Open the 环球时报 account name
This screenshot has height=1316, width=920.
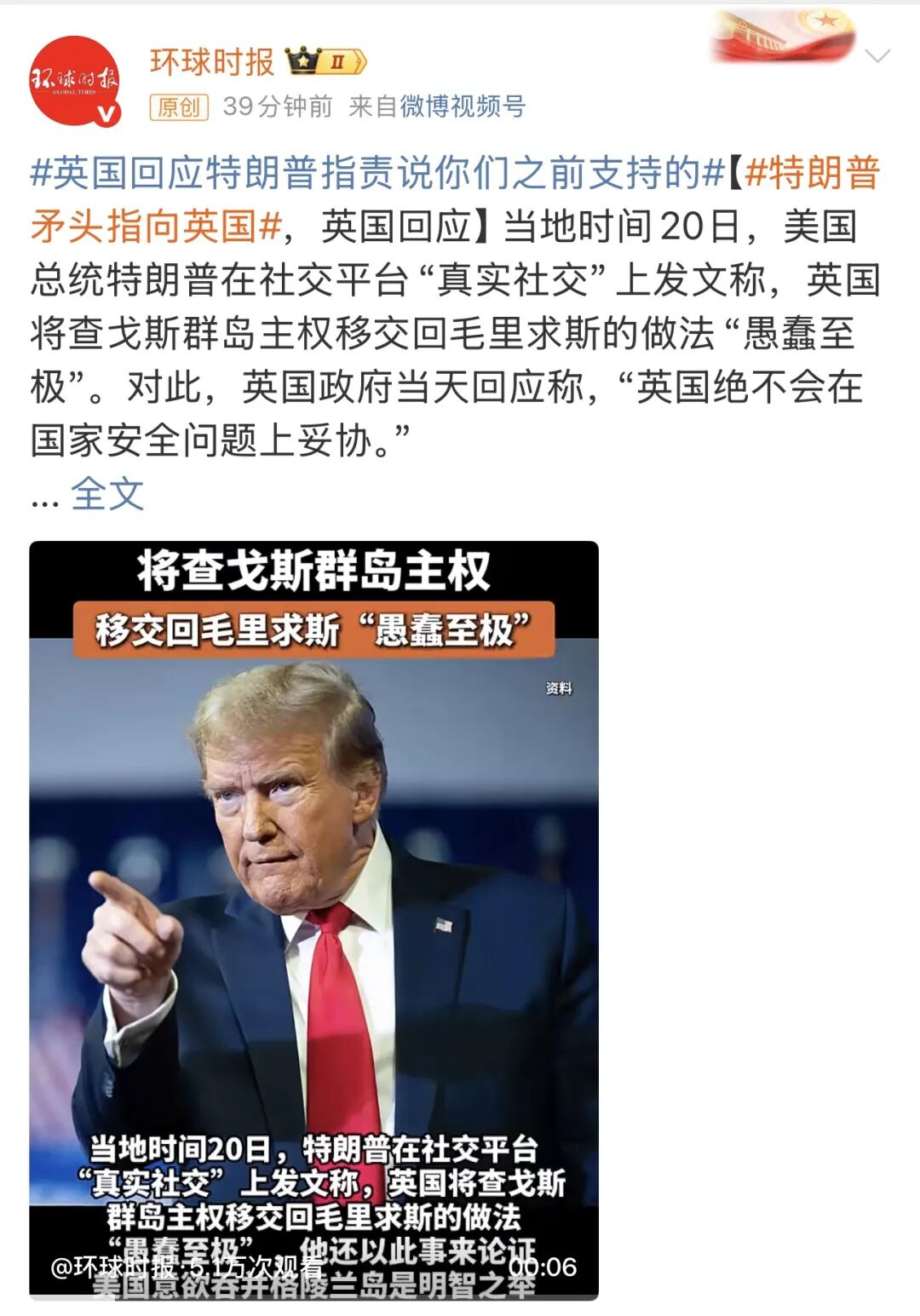click(212, 62)
